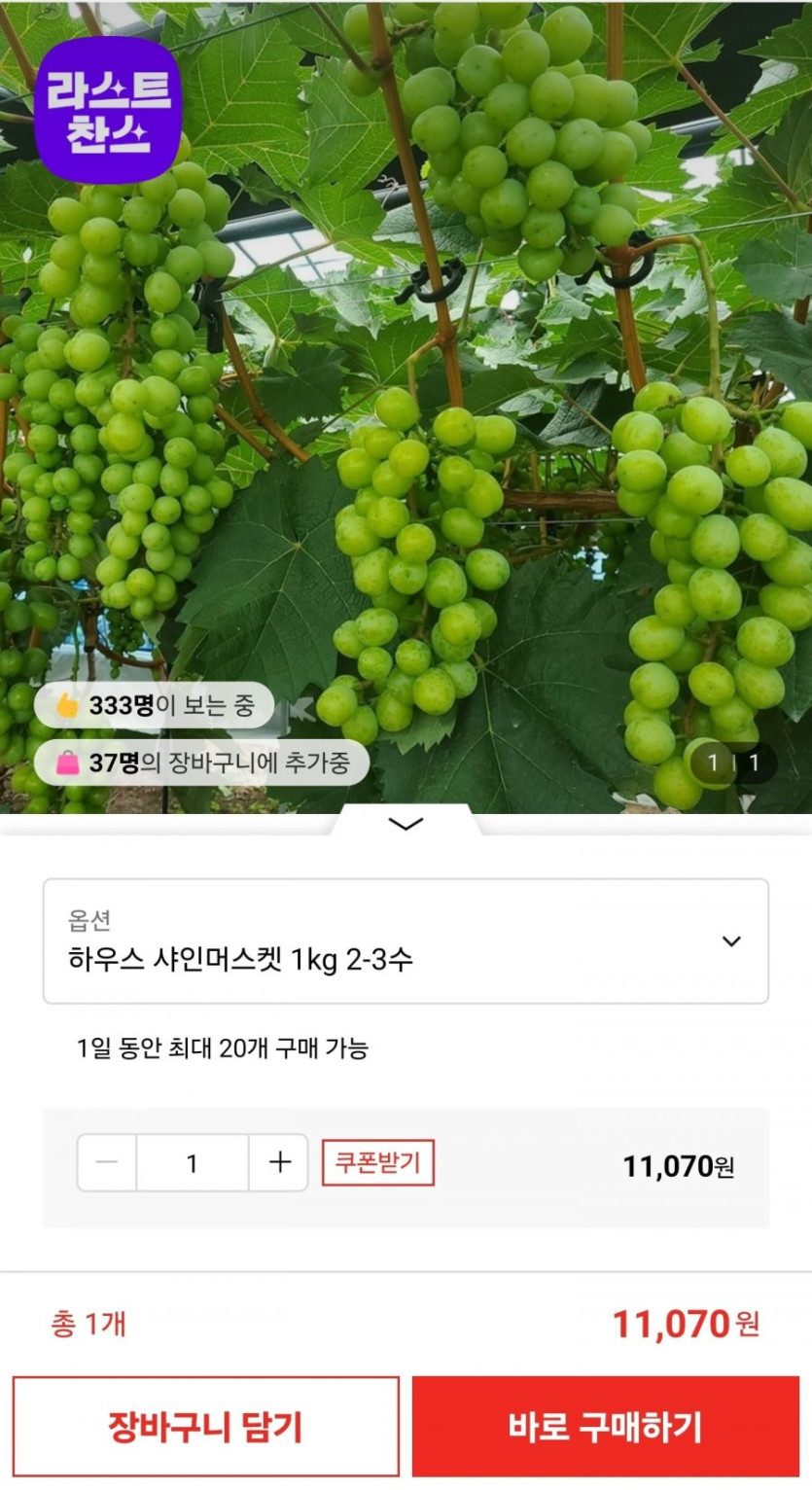Open the 옵션 dropdown for 하우스 샤인머스켓
This screenshot has height=1490, width=812.
[x=406, y=940]
